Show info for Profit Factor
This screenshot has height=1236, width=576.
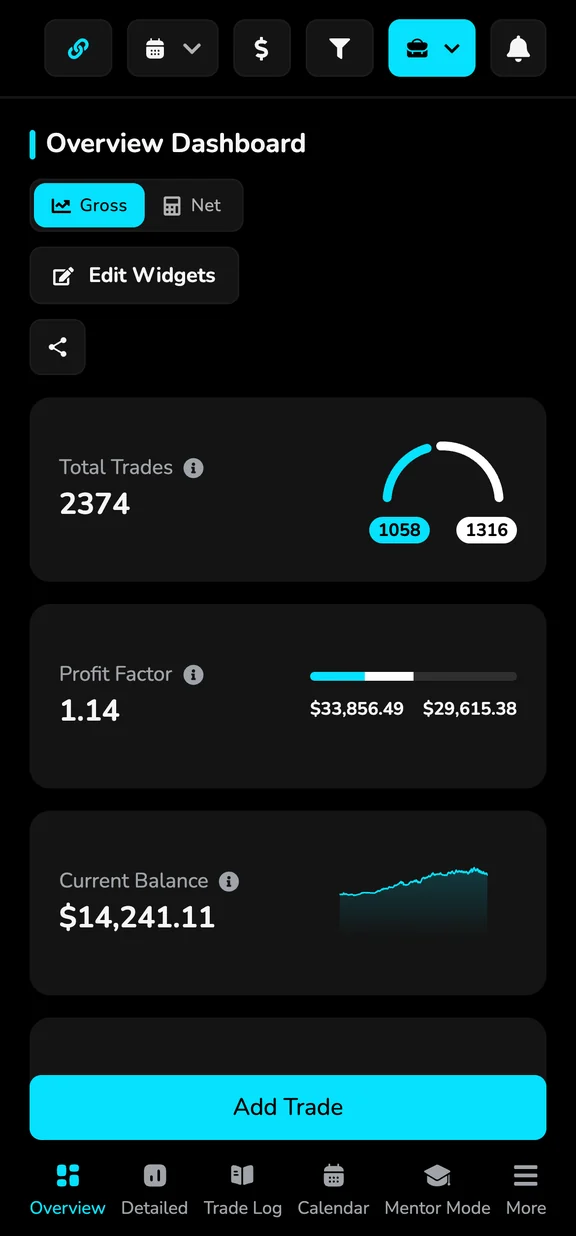pyautogui.click(x=194, y=675)
